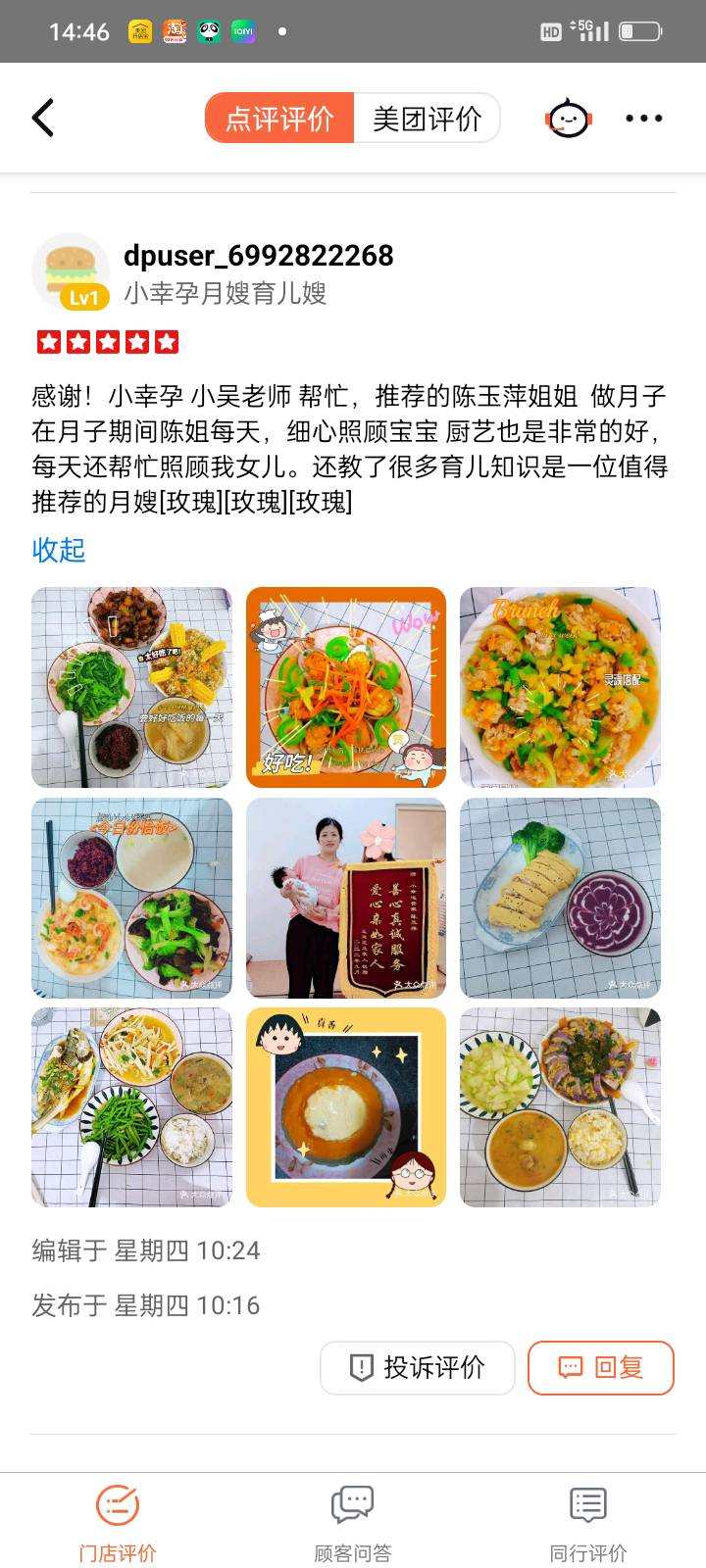
Task: View the orange-framed 好吃 dish photo
Action: coord(346,687)
